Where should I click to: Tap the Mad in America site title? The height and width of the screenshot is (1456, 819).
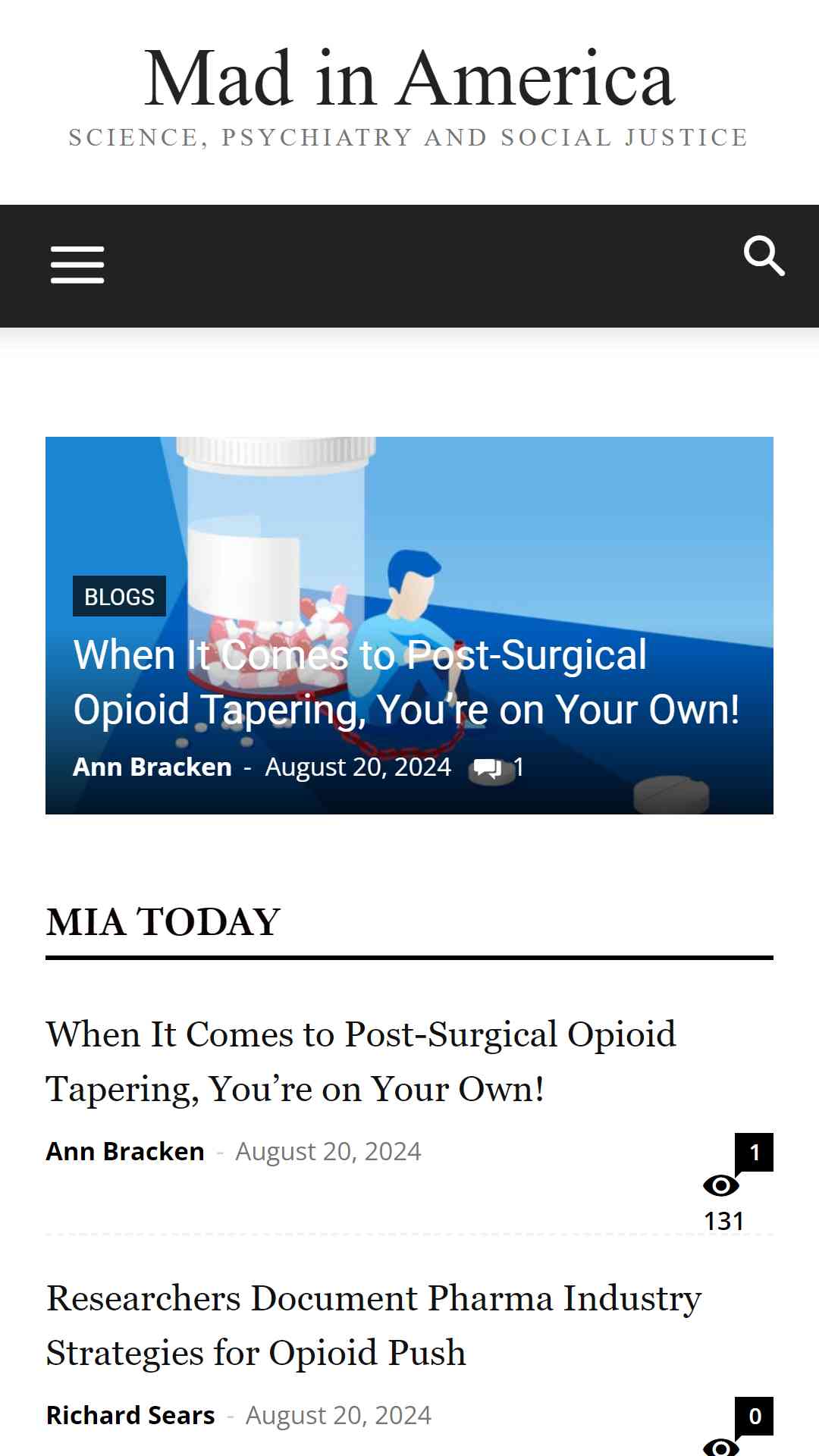click(409, 78)
